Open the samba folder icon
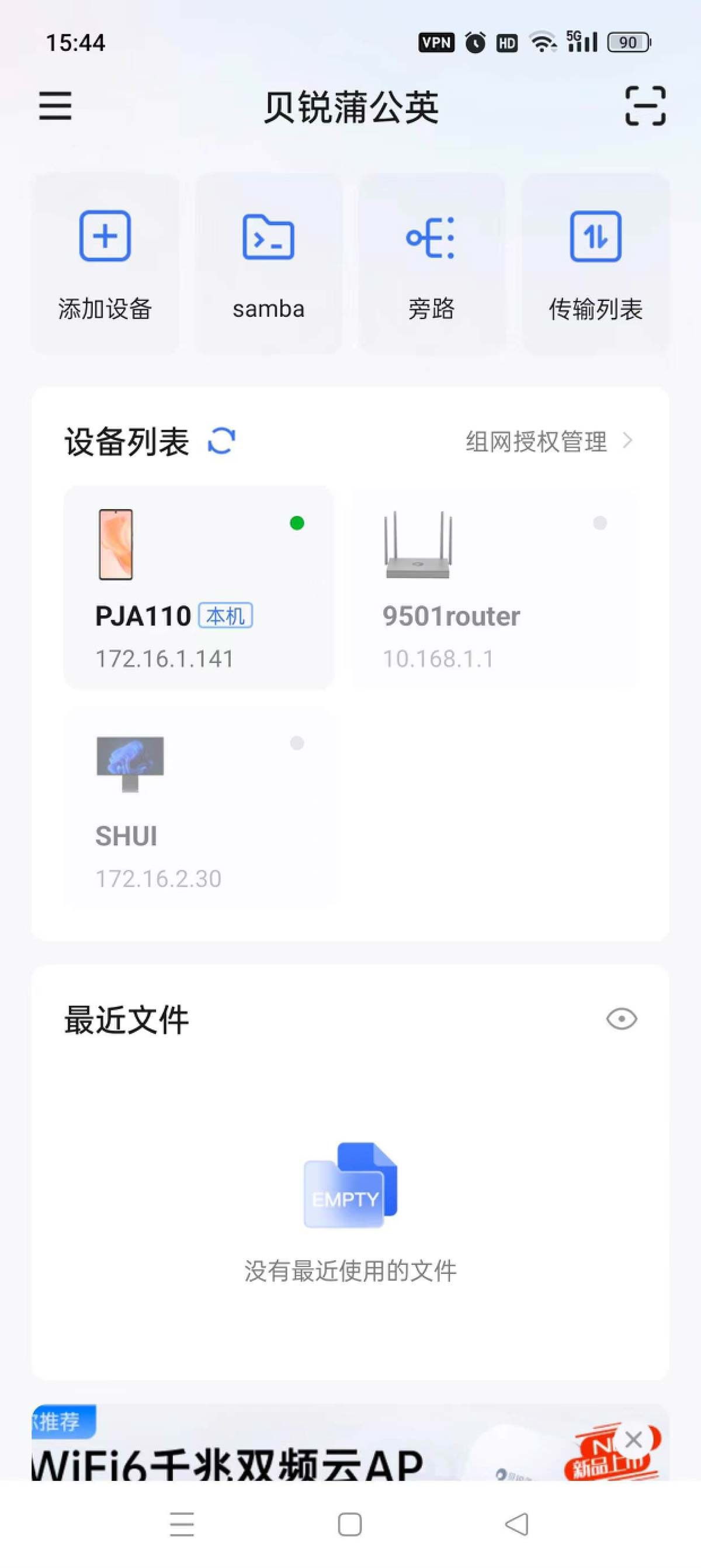Viewport: 701px width, 1568px height. 268,237
